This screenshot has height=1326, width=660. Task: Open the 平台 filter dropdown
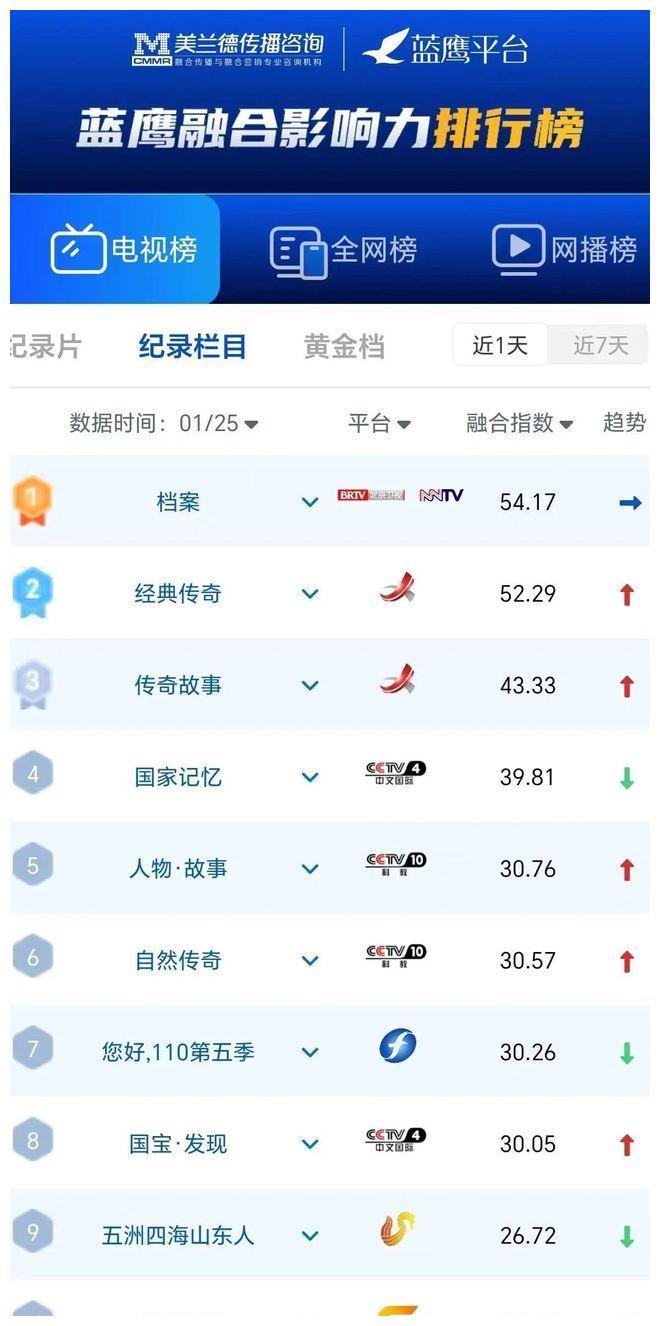[379, 423]
